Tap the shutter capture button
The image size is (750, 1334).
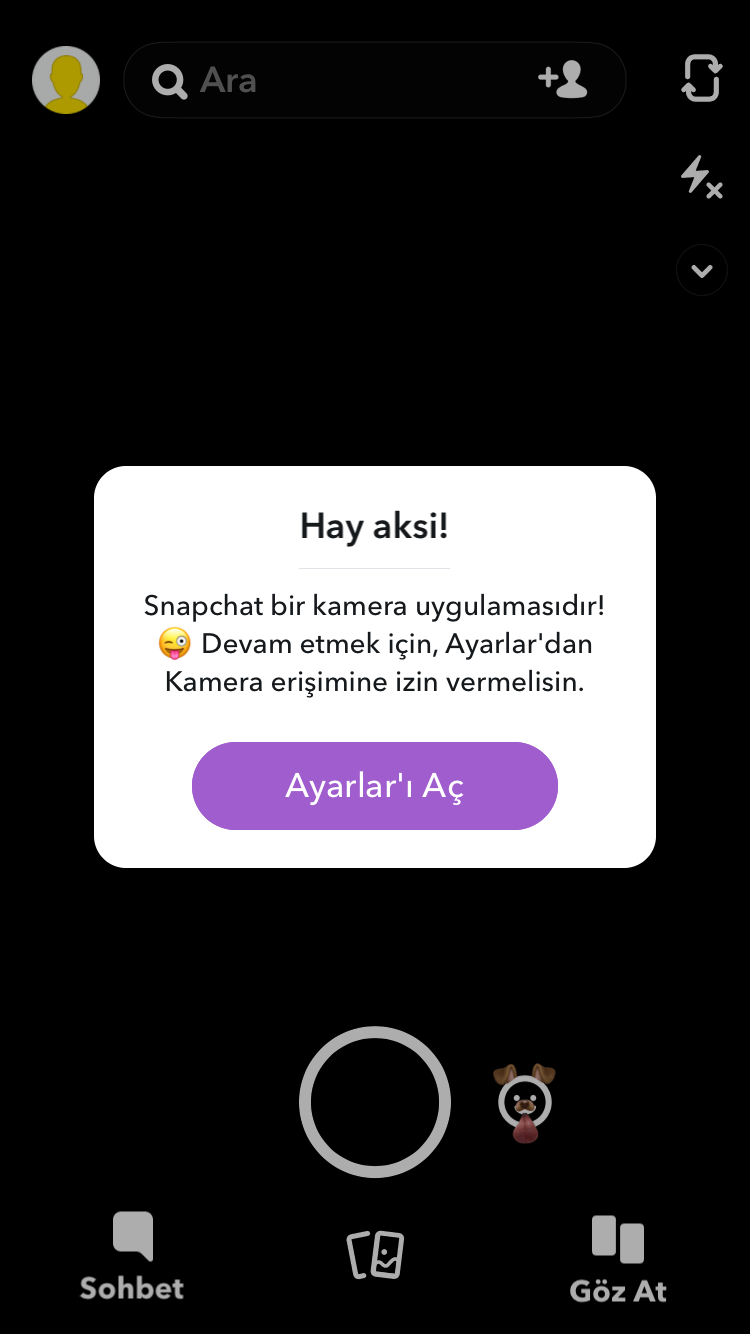375,1102
